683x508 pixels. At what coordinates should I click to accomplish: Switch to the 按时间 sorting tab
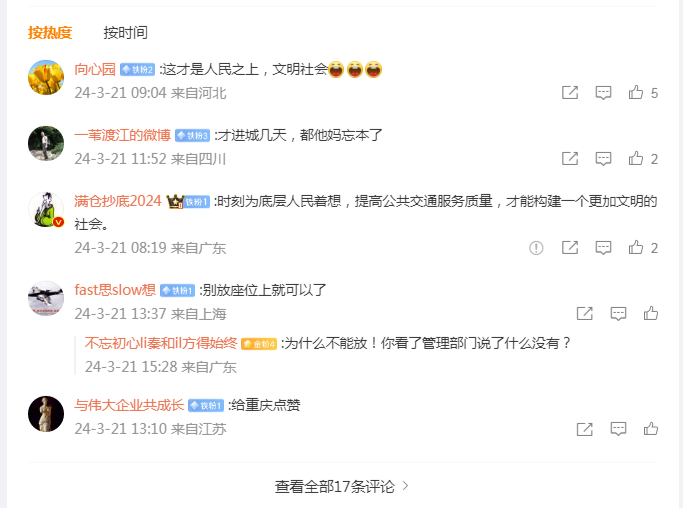click(125, 33)
